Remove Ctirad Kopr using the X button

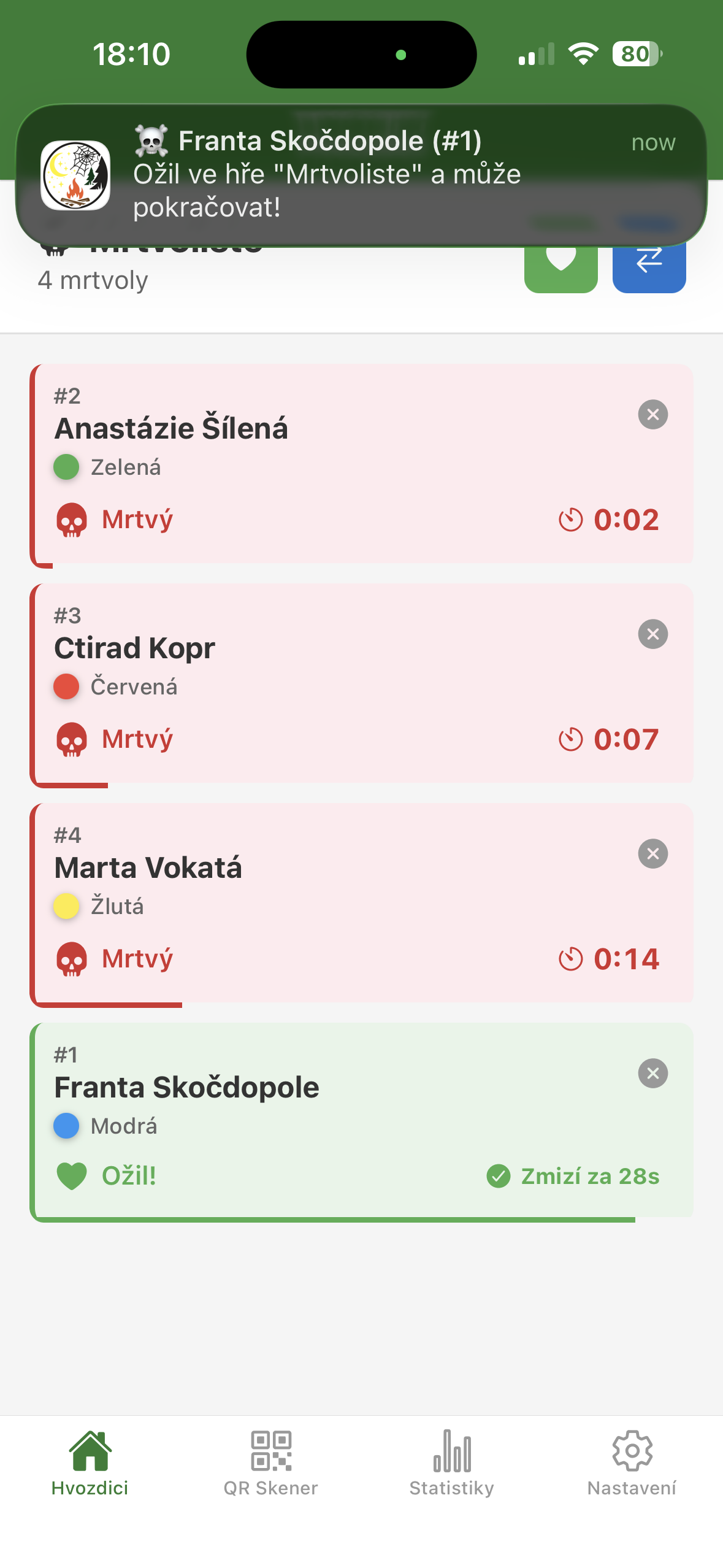652,634
